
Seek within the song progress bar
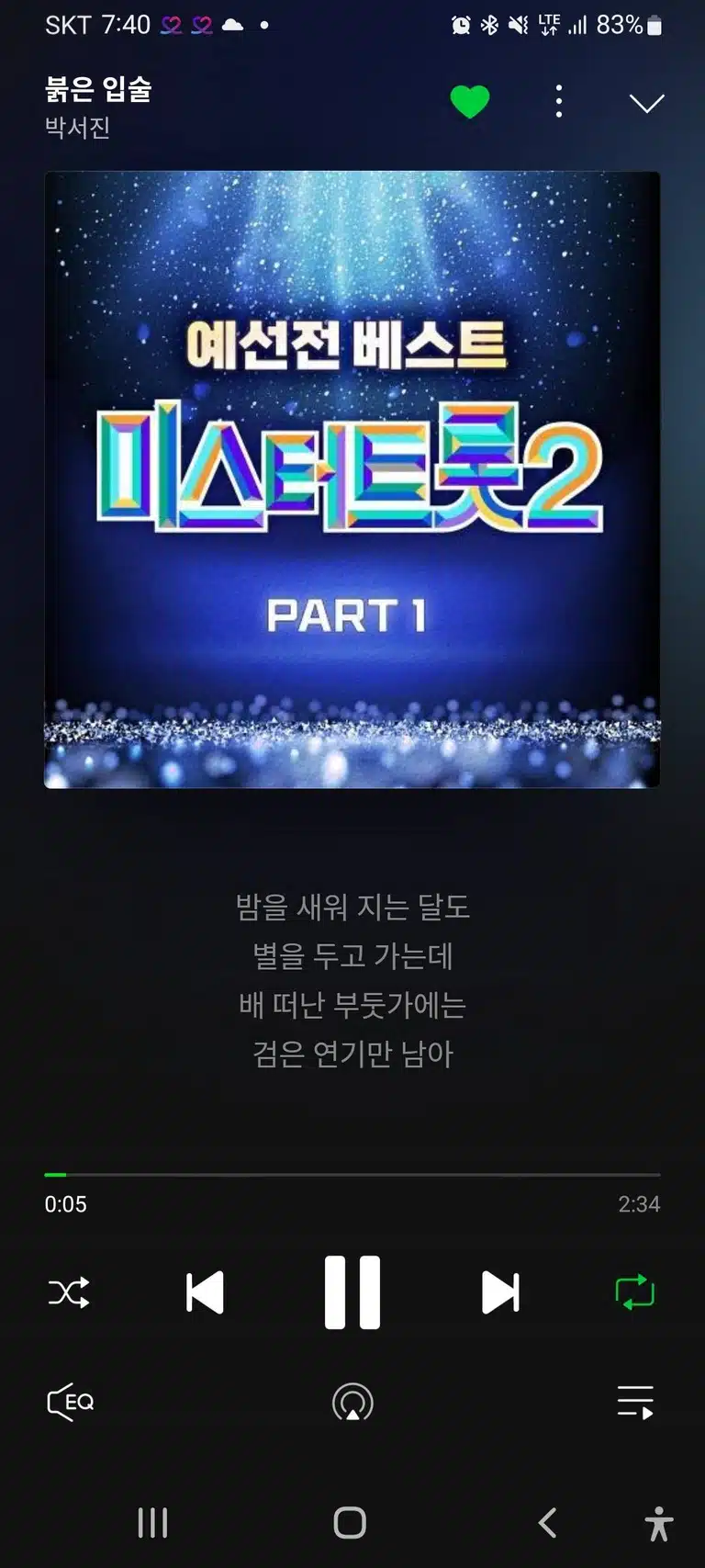click(x=352, y=1175)
